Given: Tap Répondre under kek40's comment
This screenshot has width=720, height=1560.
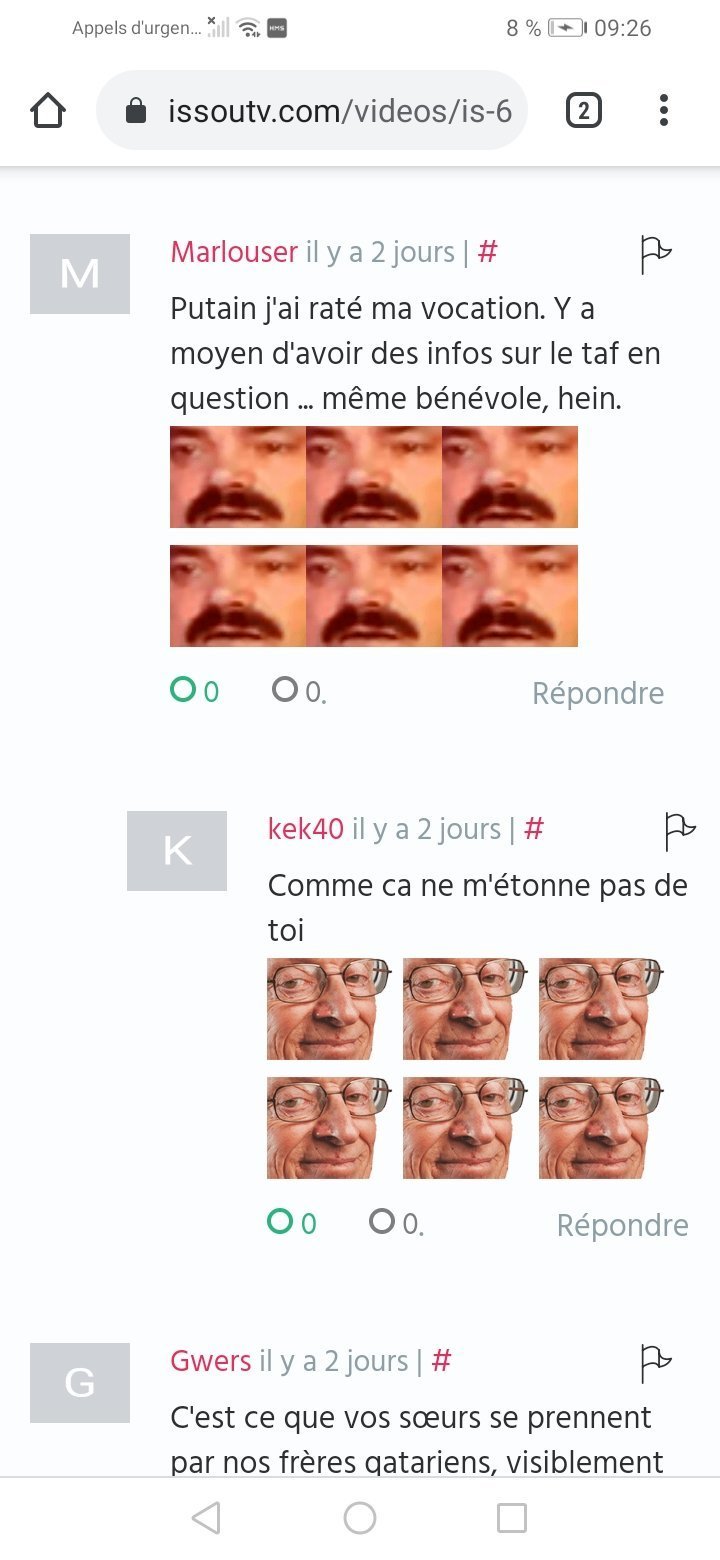Looking at the screenshot, I should pyautogui.click(x=622, y=1225).
